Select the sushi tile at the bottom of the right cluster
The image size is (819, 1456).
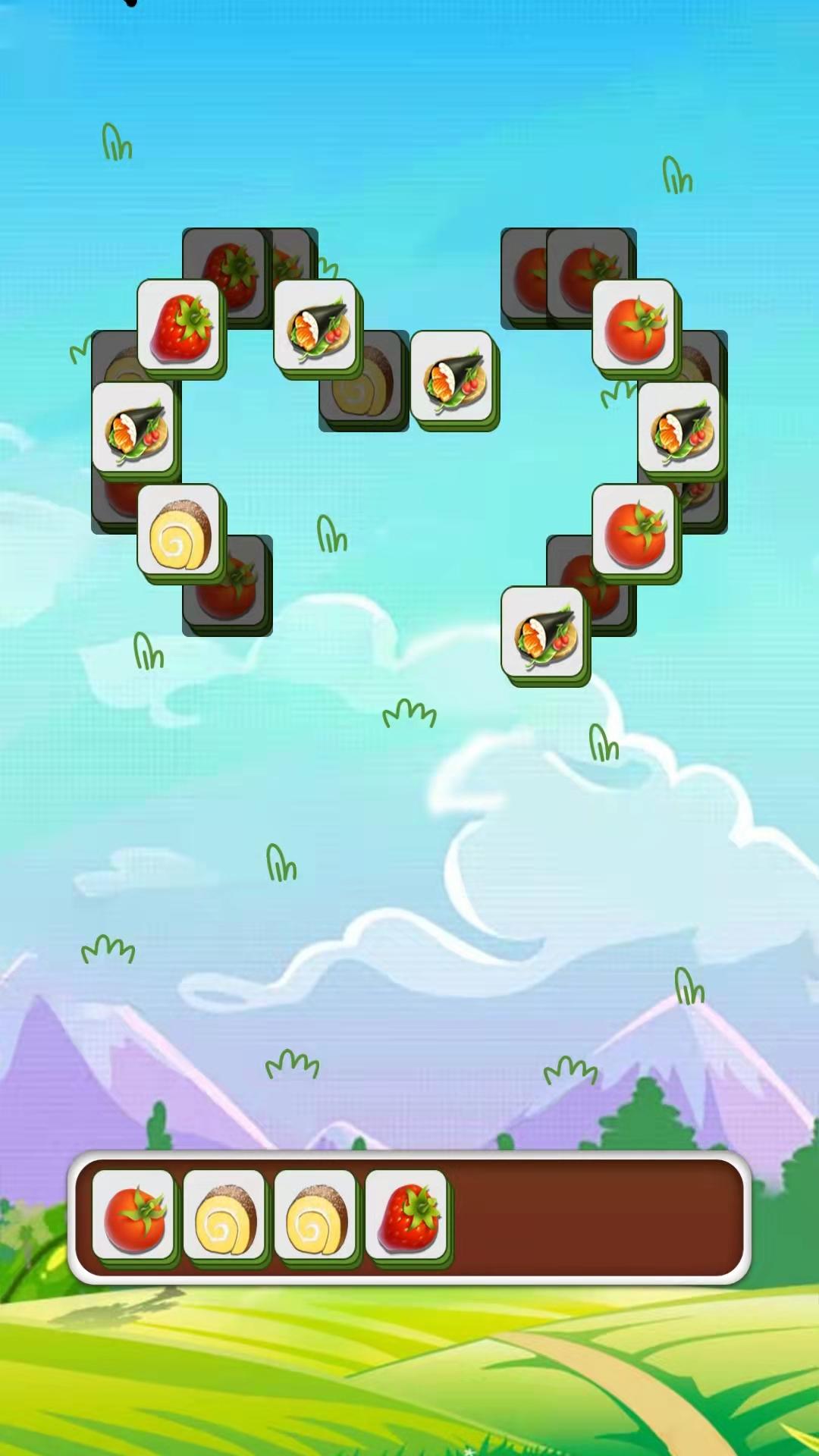[543, 632]
